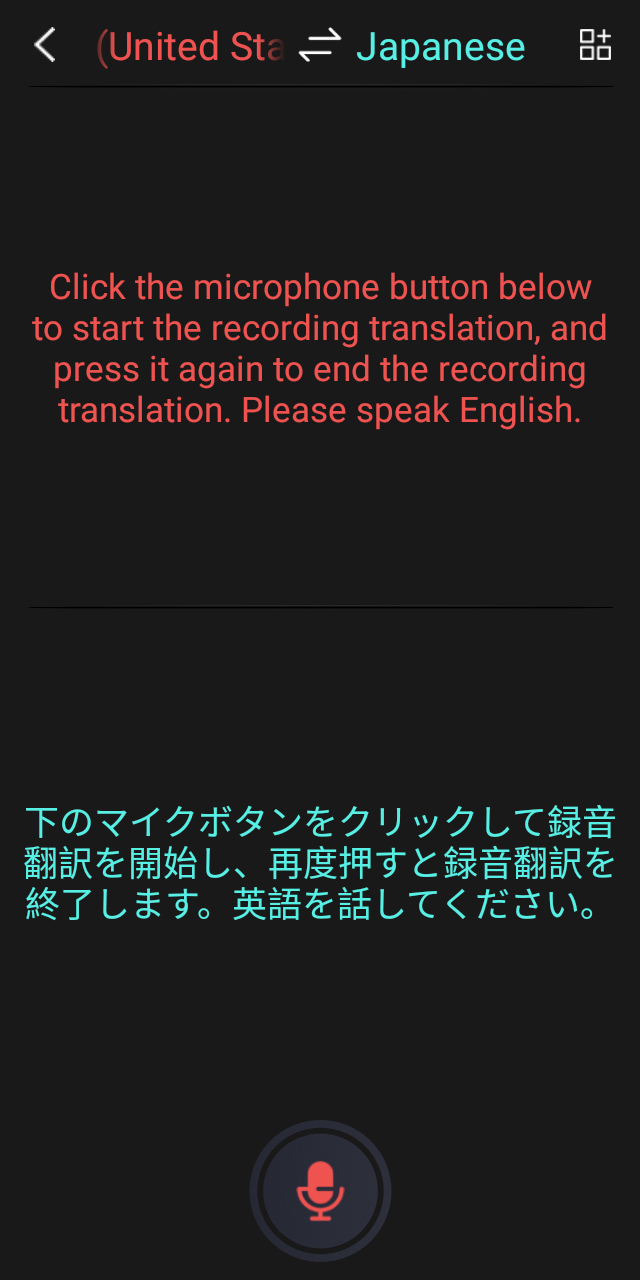Change the English (United States) source language
The height and width of the screenshot is (1280, 640).
190,47
